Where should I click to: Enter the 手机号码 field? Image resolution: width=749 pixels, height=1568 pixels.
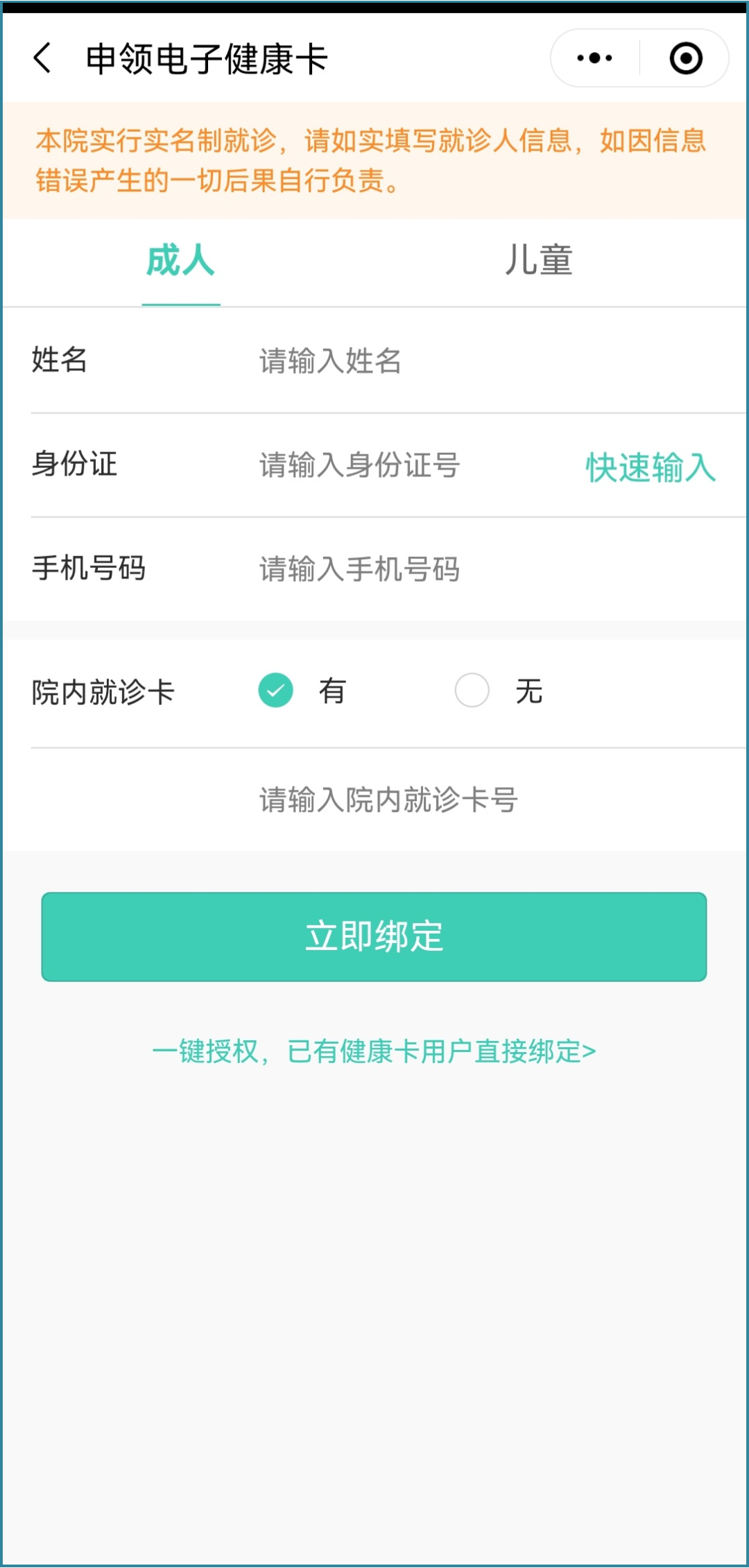pos(485,569)
